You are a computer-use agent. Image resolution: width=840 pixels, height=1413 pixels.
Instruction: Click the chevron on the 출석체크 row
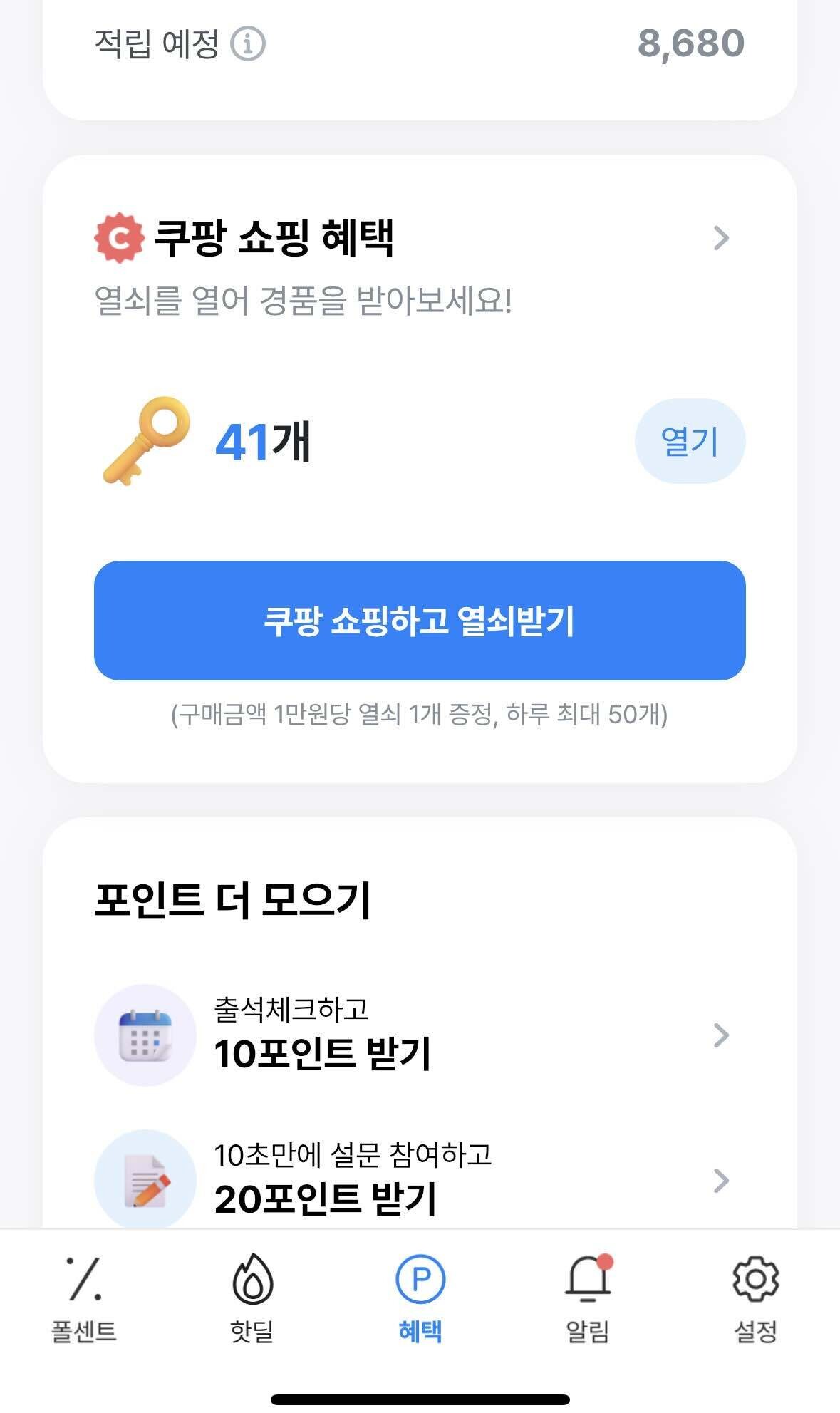[722, 1036]
